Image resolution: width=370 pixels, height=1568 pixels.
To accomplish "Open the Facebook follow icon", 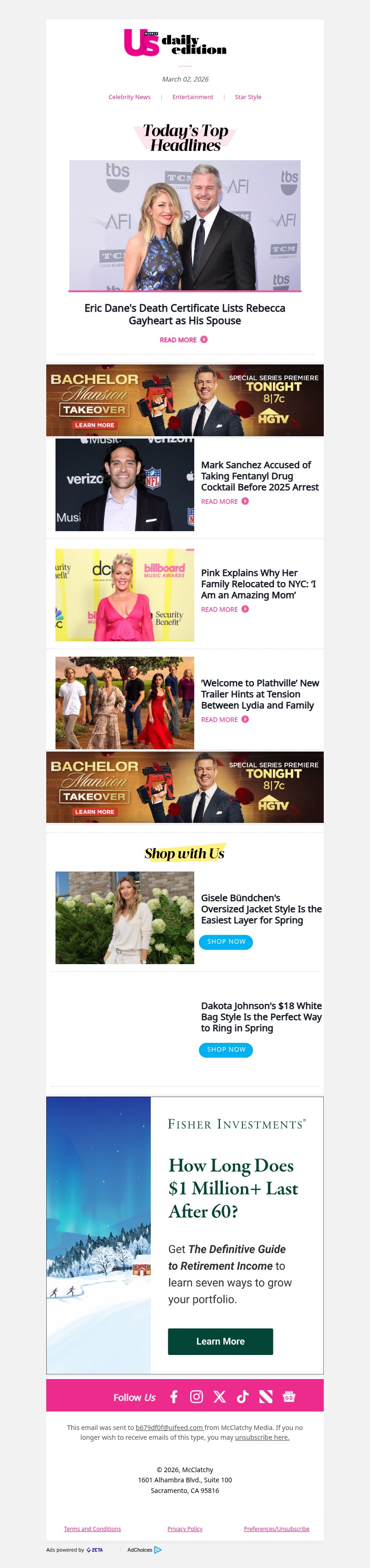I will click(x=174, y=1397).
